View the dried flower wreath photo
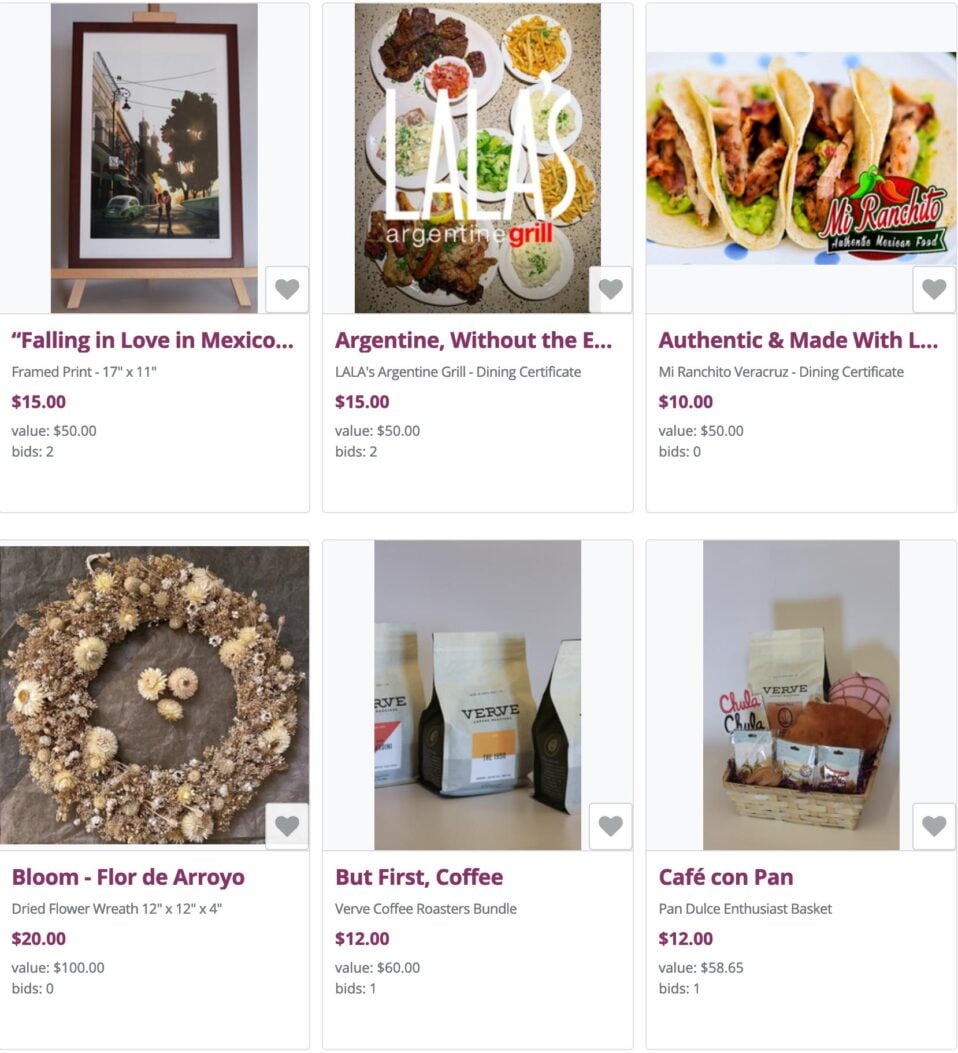The image size is (958, 1053). [x=140, y=695]
